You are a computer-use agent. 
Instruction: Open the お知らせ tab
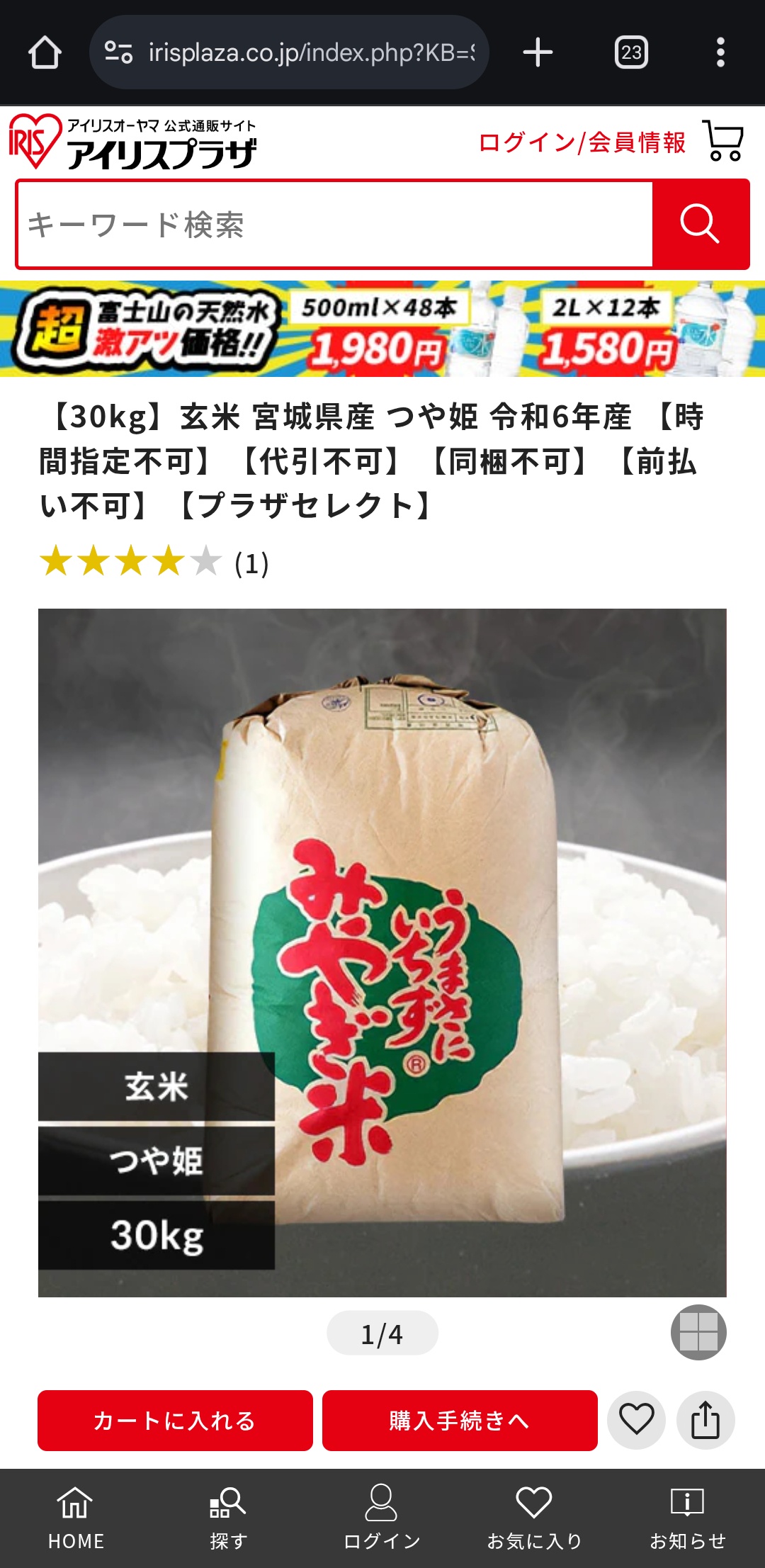pyautogui.click(x=688, y=1518)
